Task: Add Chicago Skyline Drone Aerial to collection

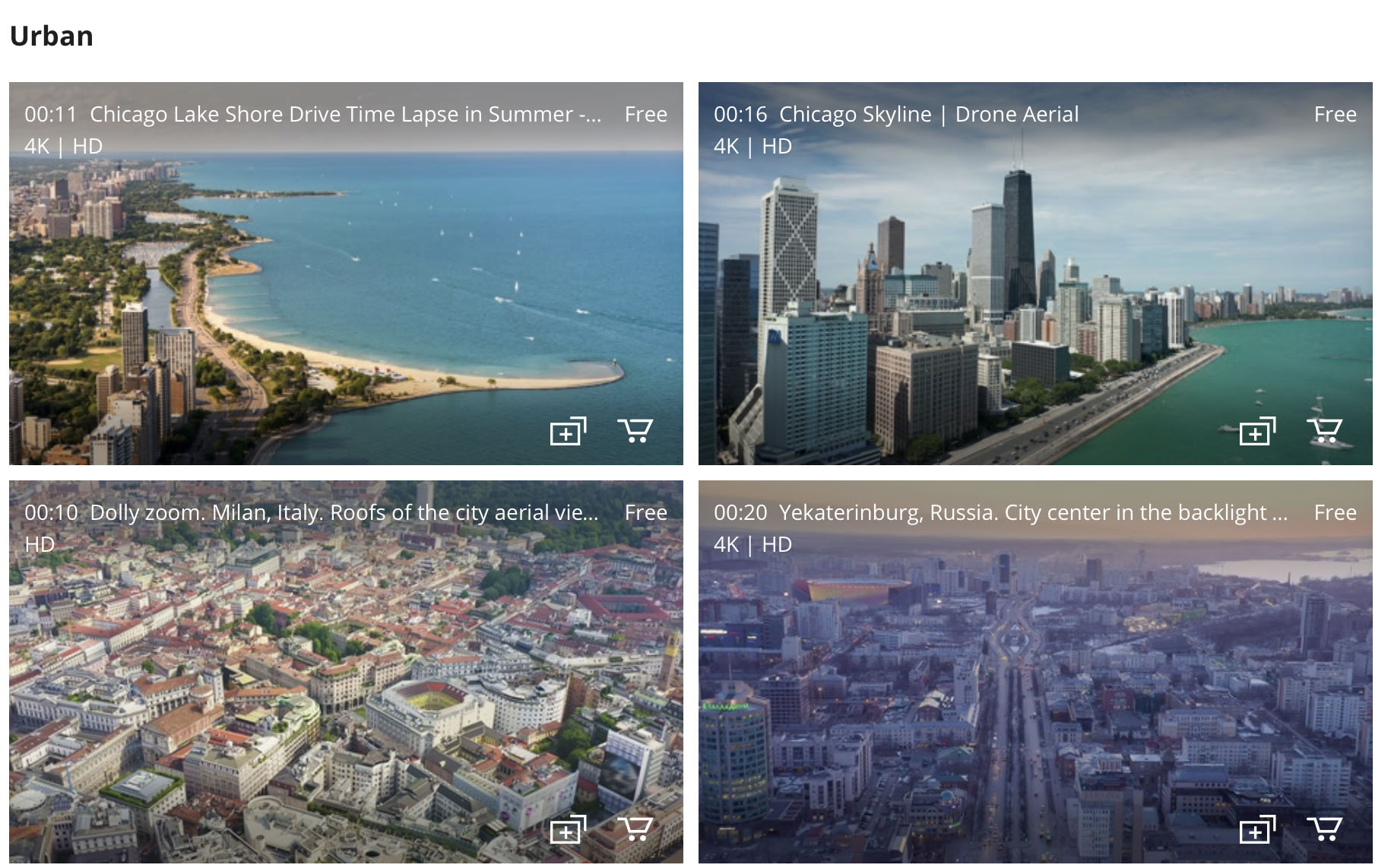Action: (x=1257, y=432)
